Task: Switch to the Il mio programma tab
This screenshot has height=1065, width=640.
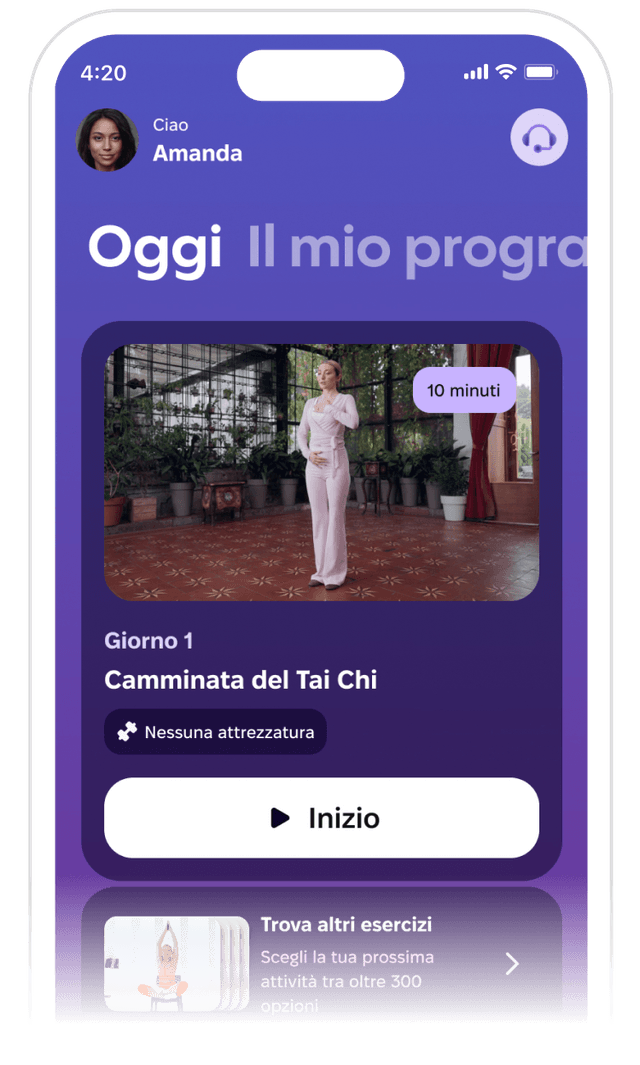Action: [416, 248]
